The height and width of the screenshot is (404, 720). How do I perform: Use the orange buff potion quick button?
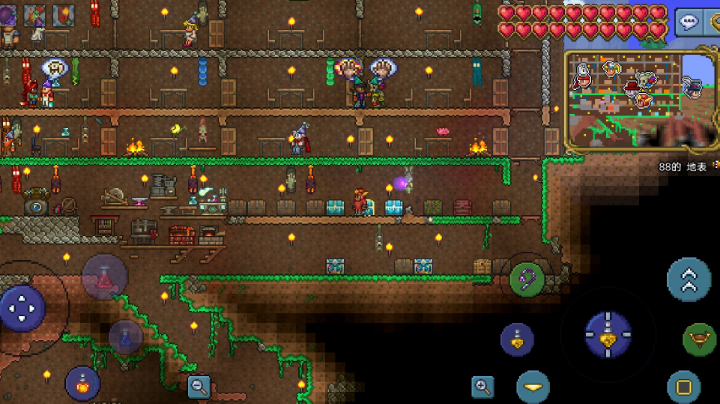tap(82, 382)
